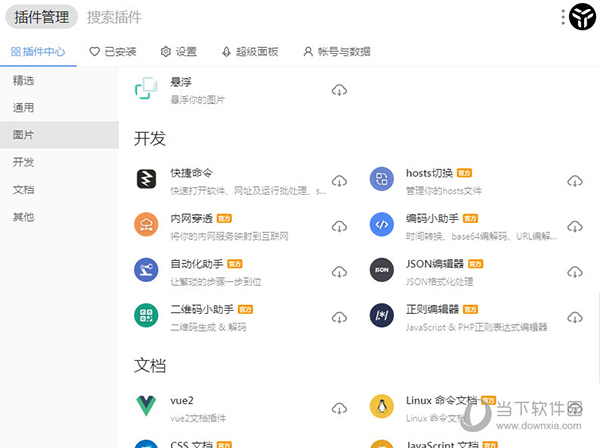Select the 通用 category
Image resolution: width=600 pixels, height=448 pixels.
[24, 107]
